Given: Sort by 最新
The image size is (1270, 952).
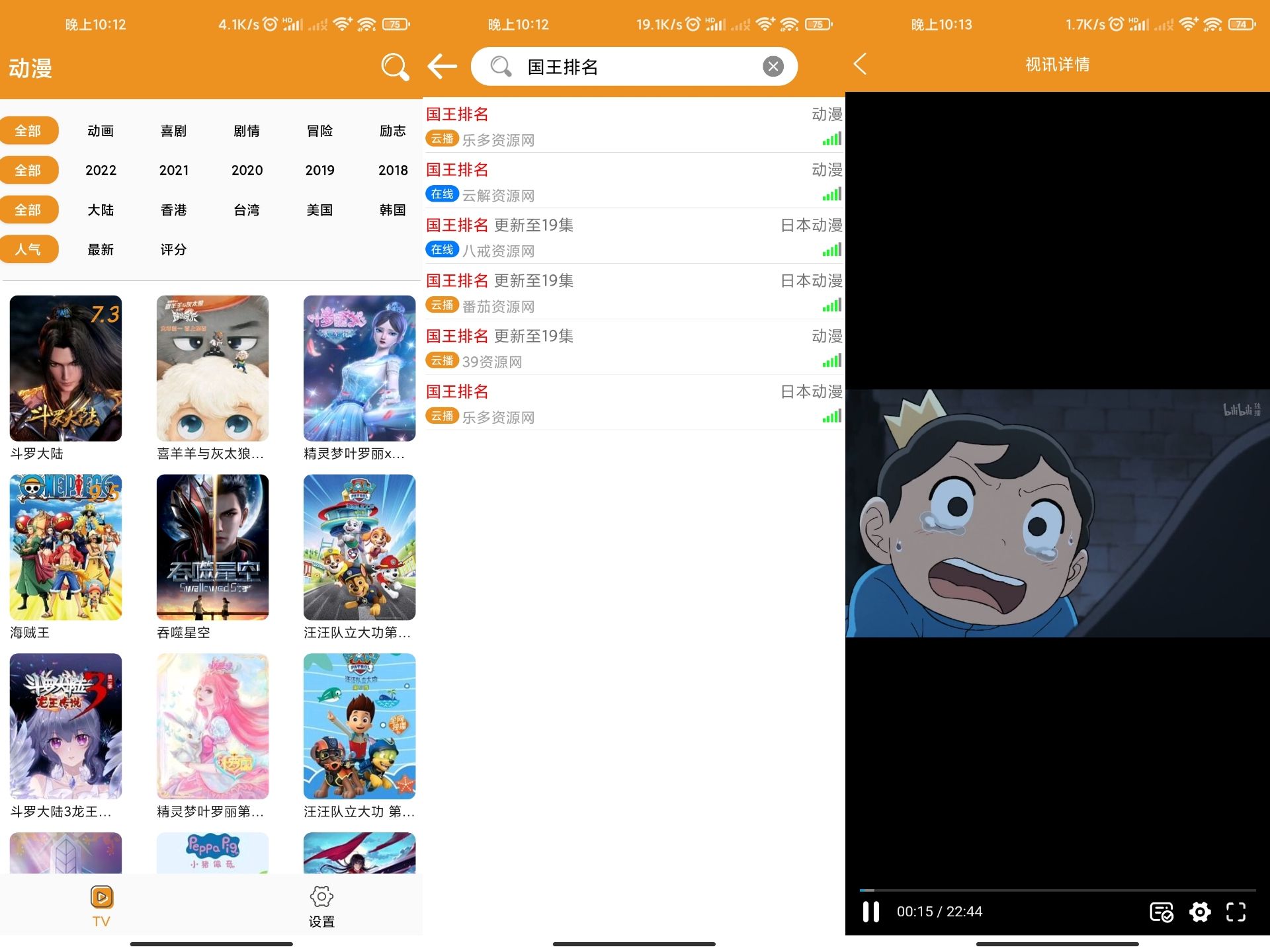Looking at the screenshot, I should click(101, 250).
